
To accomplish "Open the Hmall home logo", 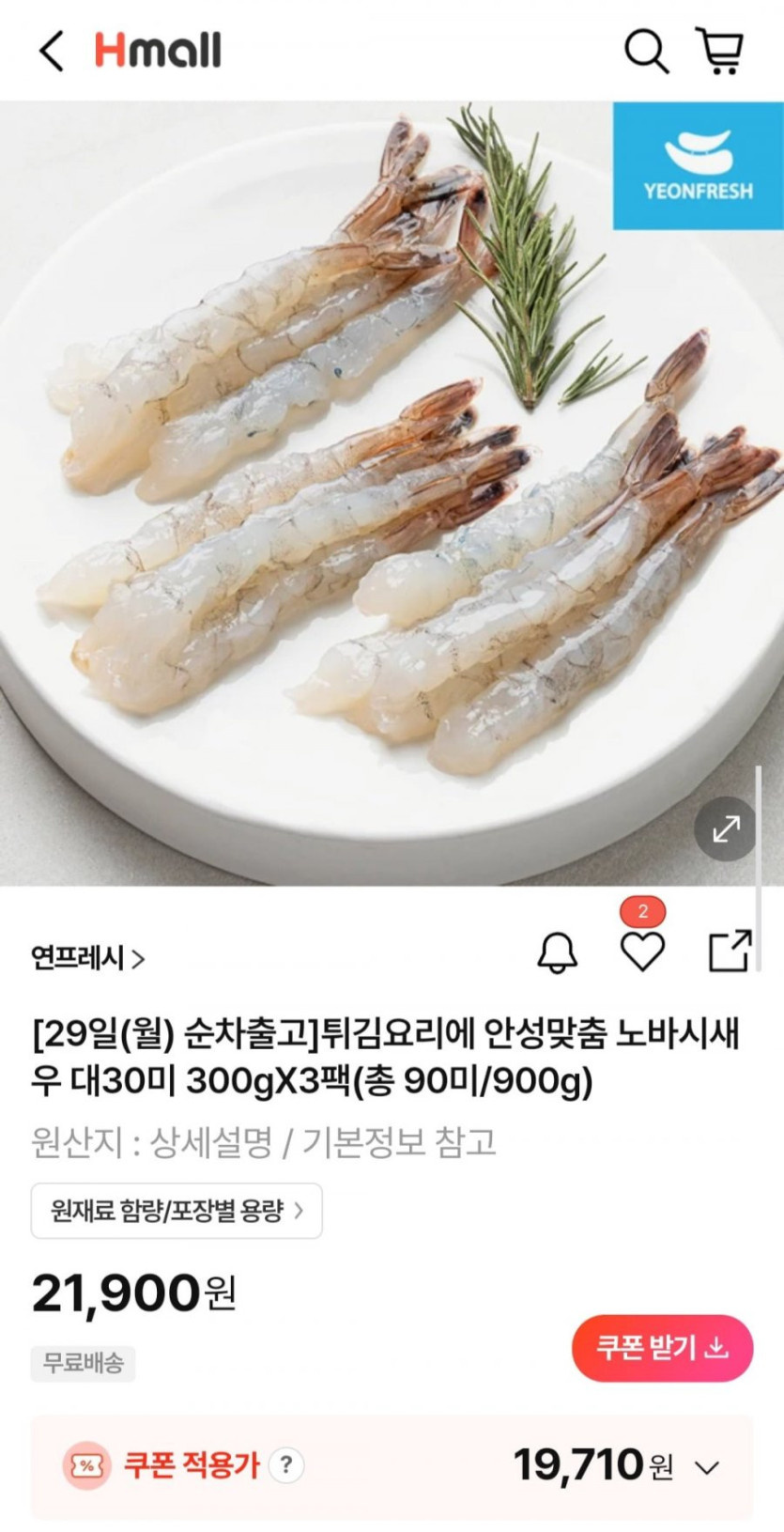I will pyautogui.click(x=158, y=50).
